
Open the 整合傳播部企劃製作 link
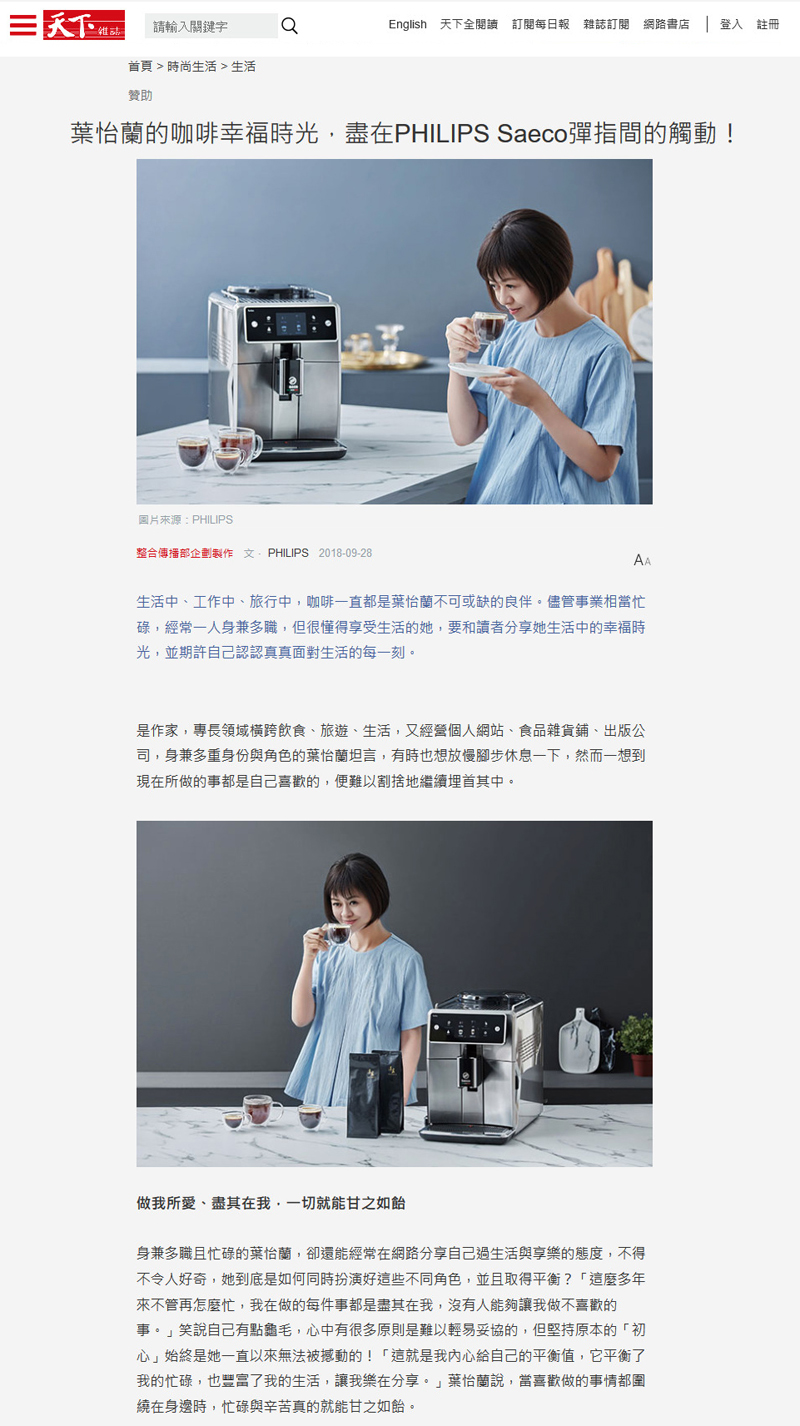185,553
